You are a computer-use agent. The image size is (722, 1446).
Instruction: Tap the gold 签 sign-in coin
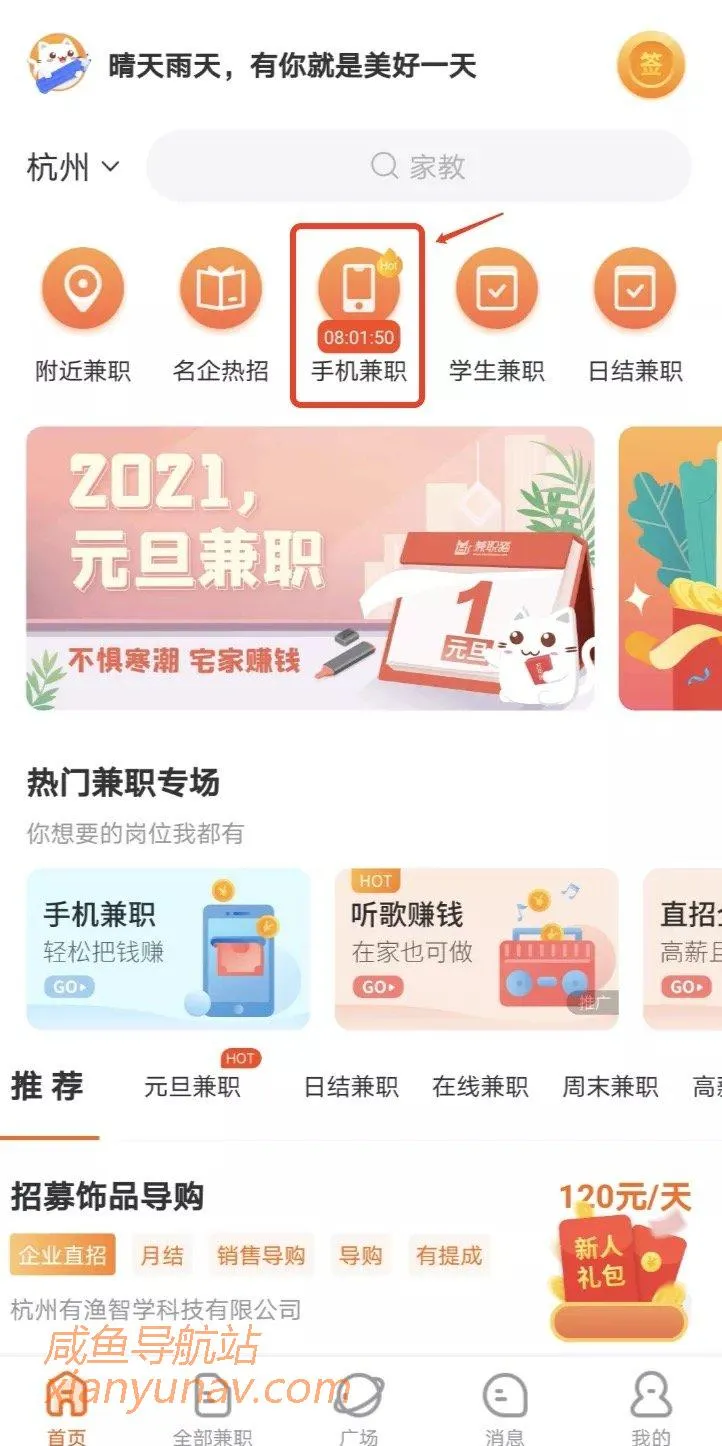(x=651, y=66)
